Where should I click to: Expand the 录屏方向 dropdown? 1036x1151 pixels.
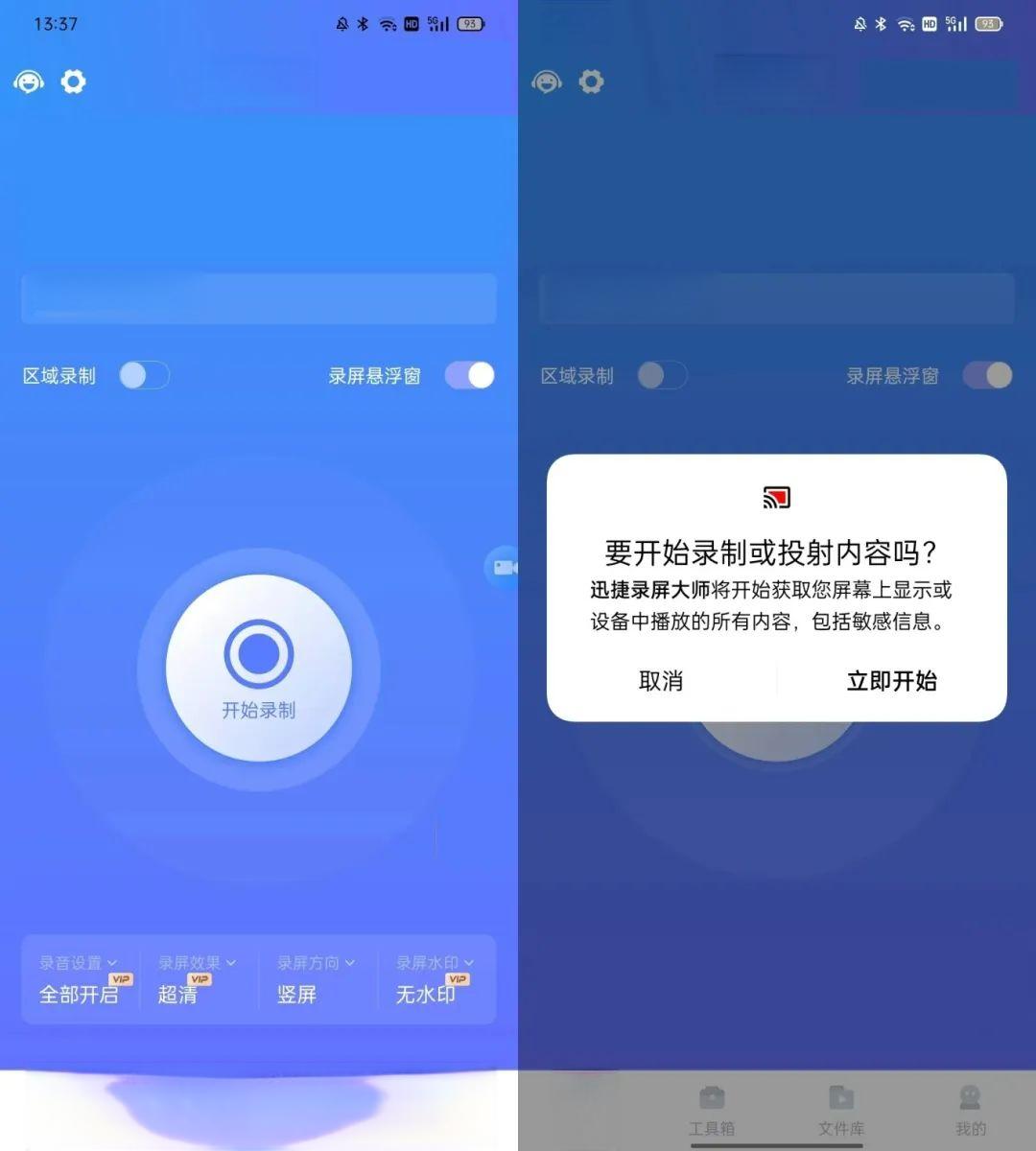pyautogui.click(x=316, y=963)
